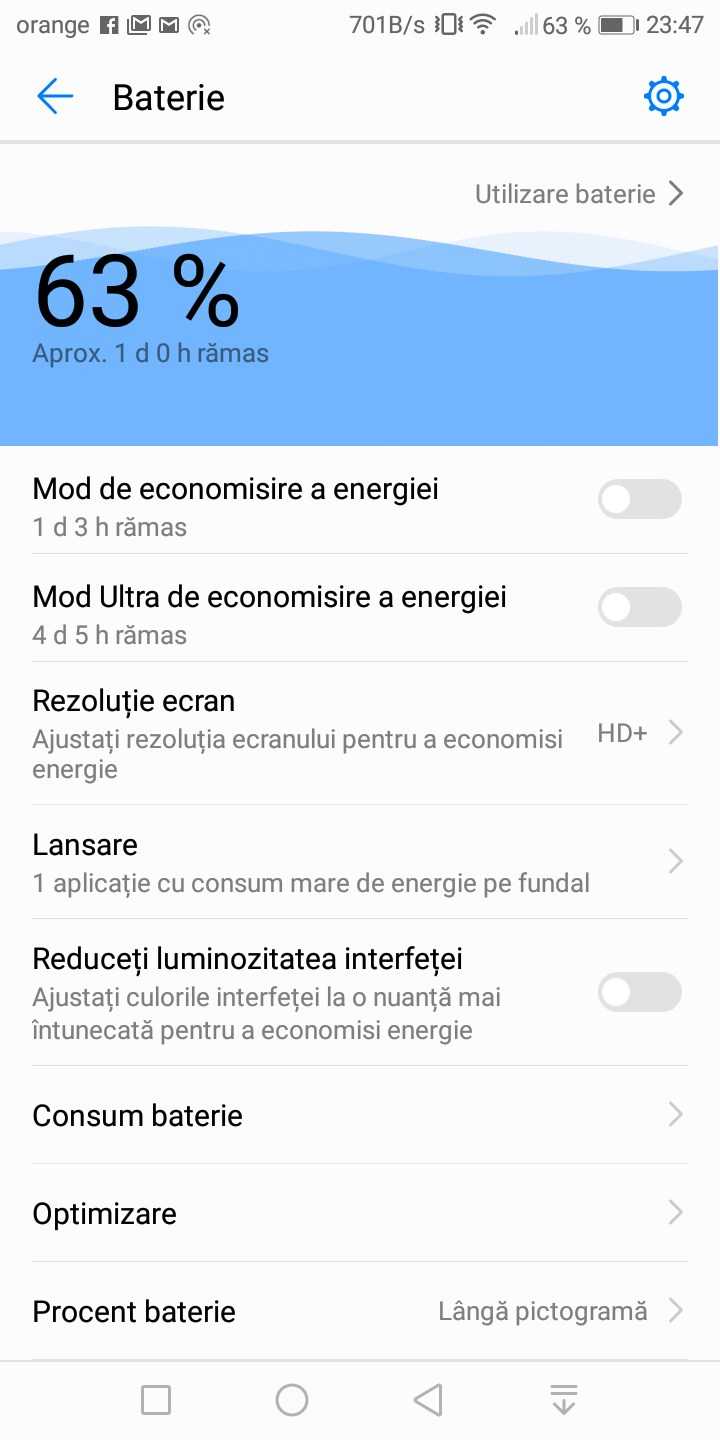Toggle Reduceți luminozitatea interfeței
This screenshot has width=720, height=1440.
(639, 992)
